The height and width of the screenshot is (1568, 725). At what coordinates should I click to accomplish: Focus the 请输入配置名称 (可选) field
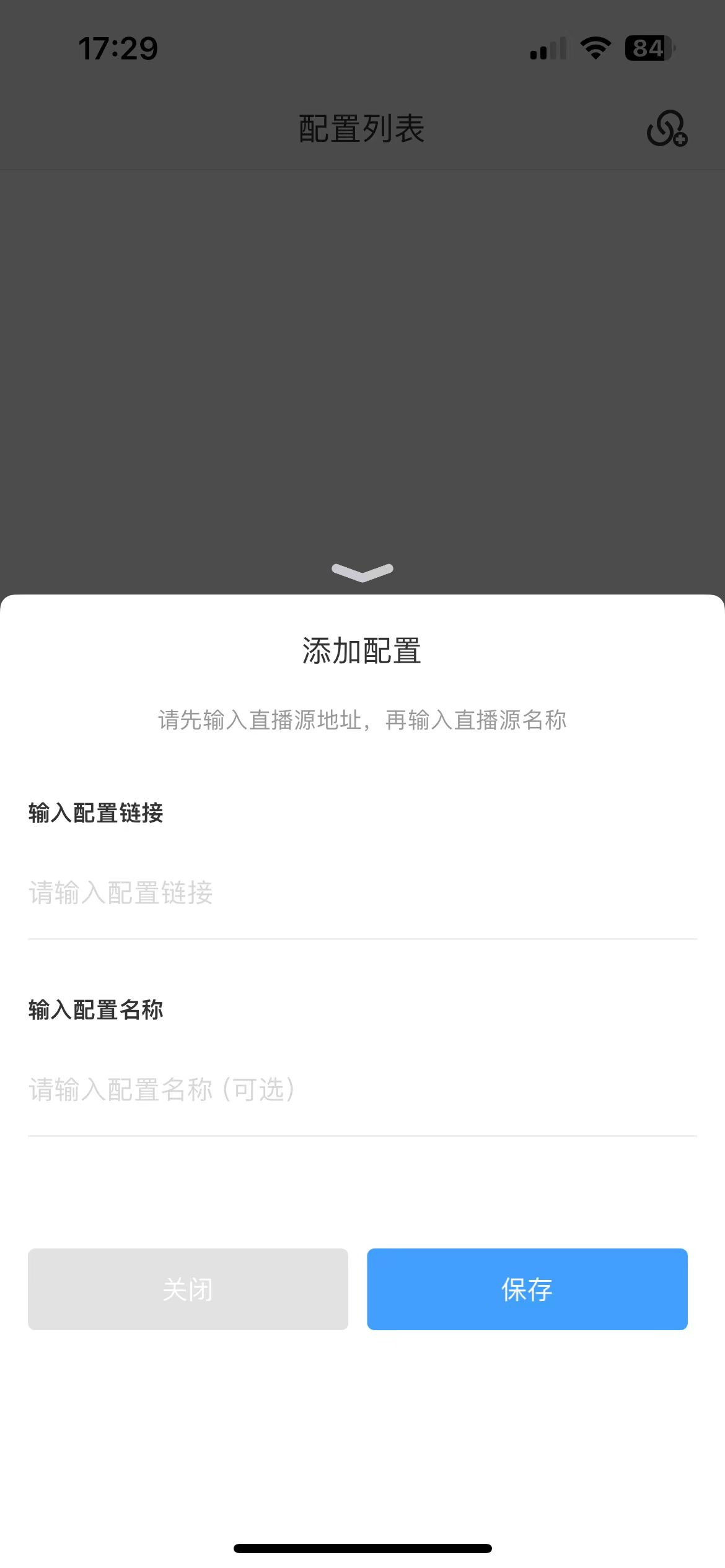click(362, 1090)
